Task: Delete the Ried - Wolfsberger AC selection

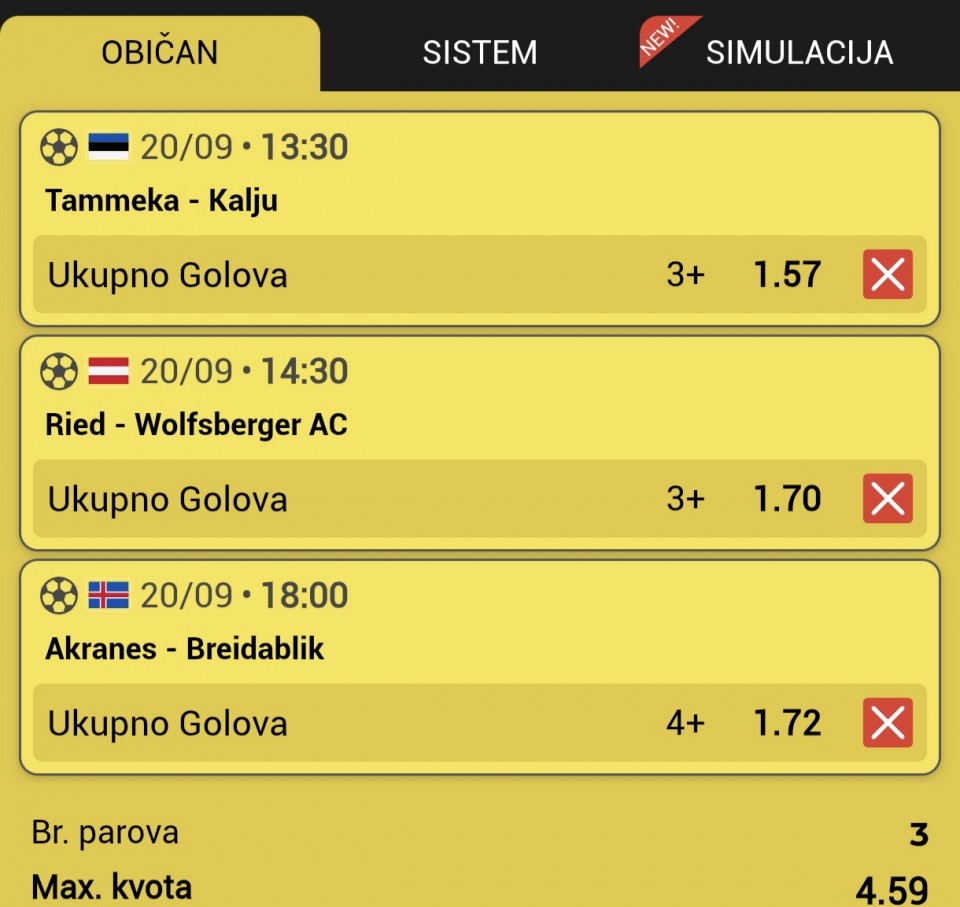Action: 887,498
